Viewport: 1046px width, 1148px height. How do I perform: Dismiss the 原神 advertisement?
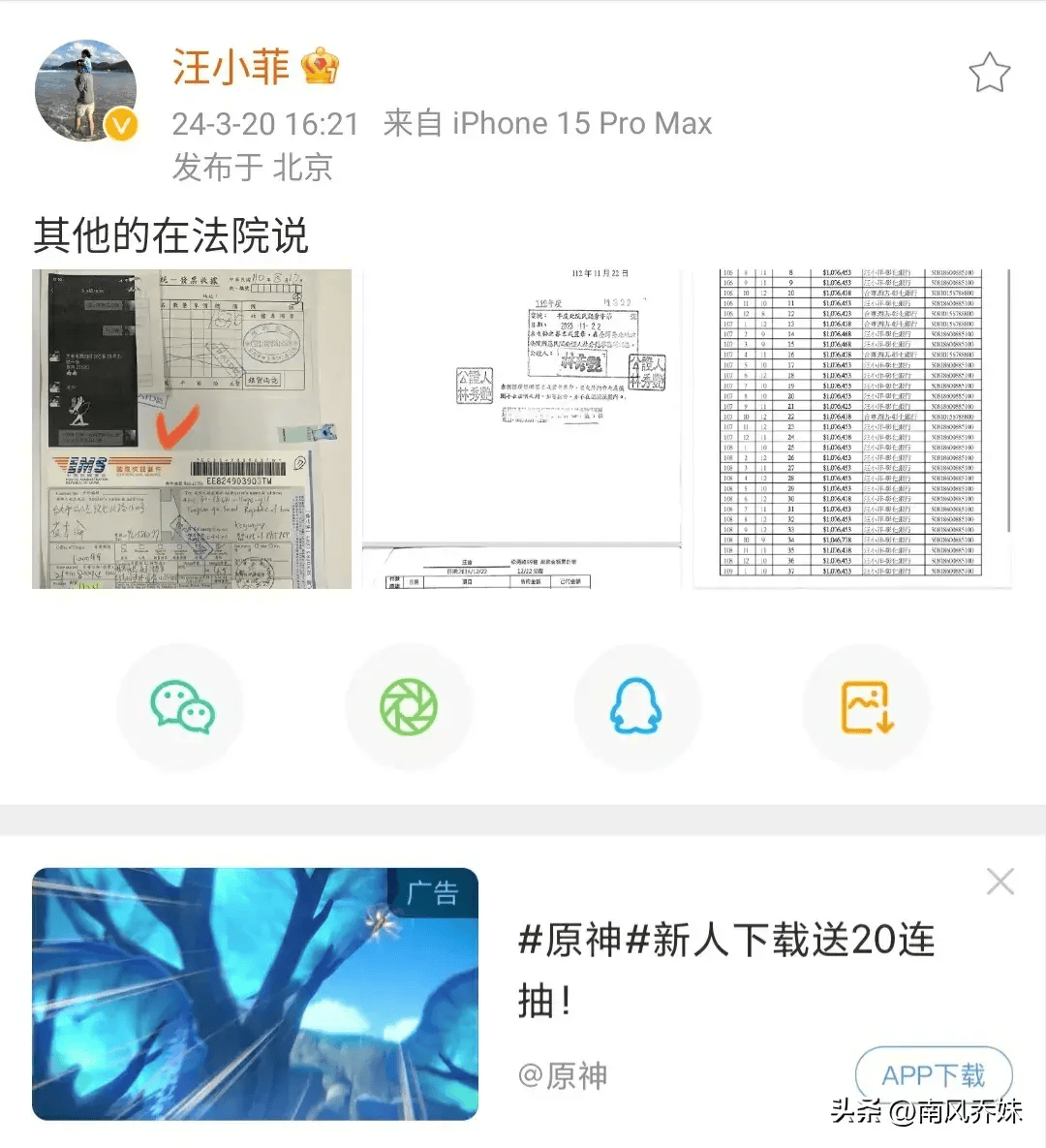pyautogui.click(x=1000, y=882)
